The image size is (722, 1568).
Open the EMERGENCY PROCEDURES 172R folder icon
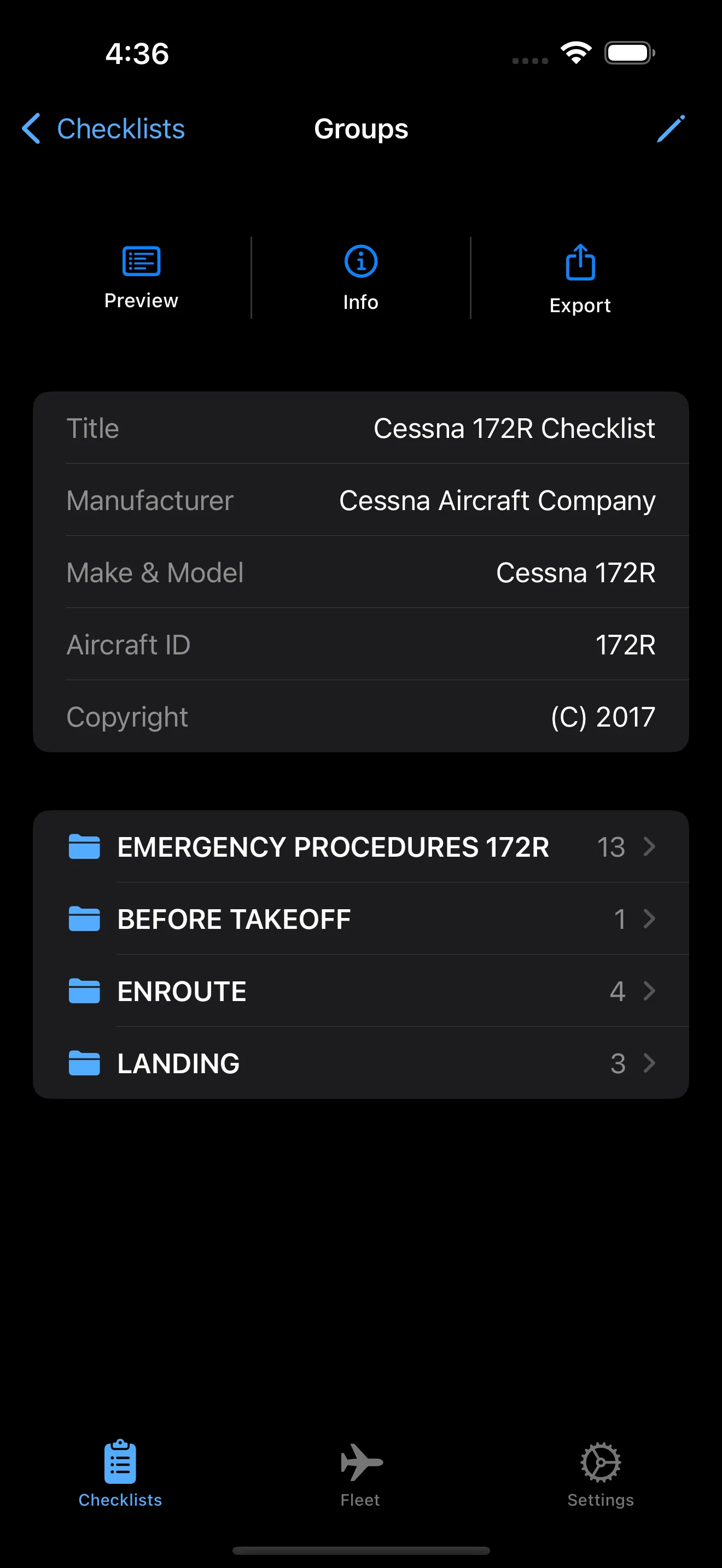click(85, 846)
